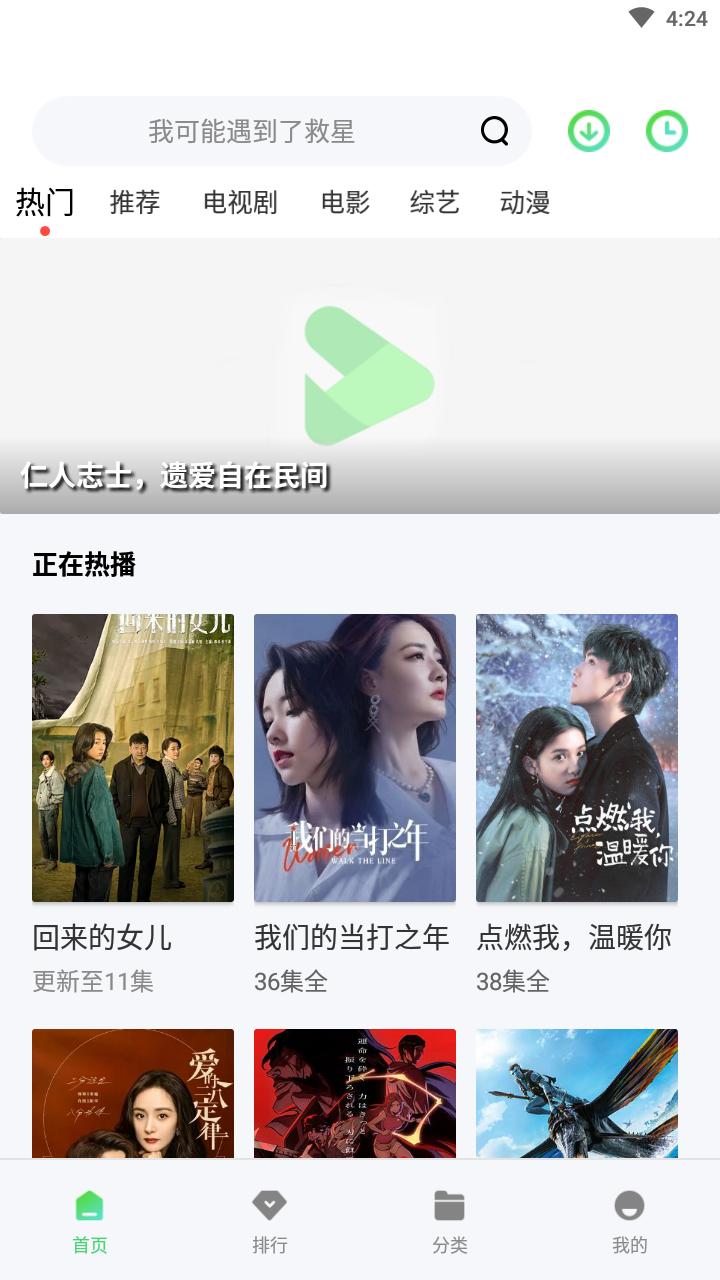Viewport: 720px width, 1280px height.
Task: Go to the 排行 bottom tab
Action: [x=270, y=1220]
